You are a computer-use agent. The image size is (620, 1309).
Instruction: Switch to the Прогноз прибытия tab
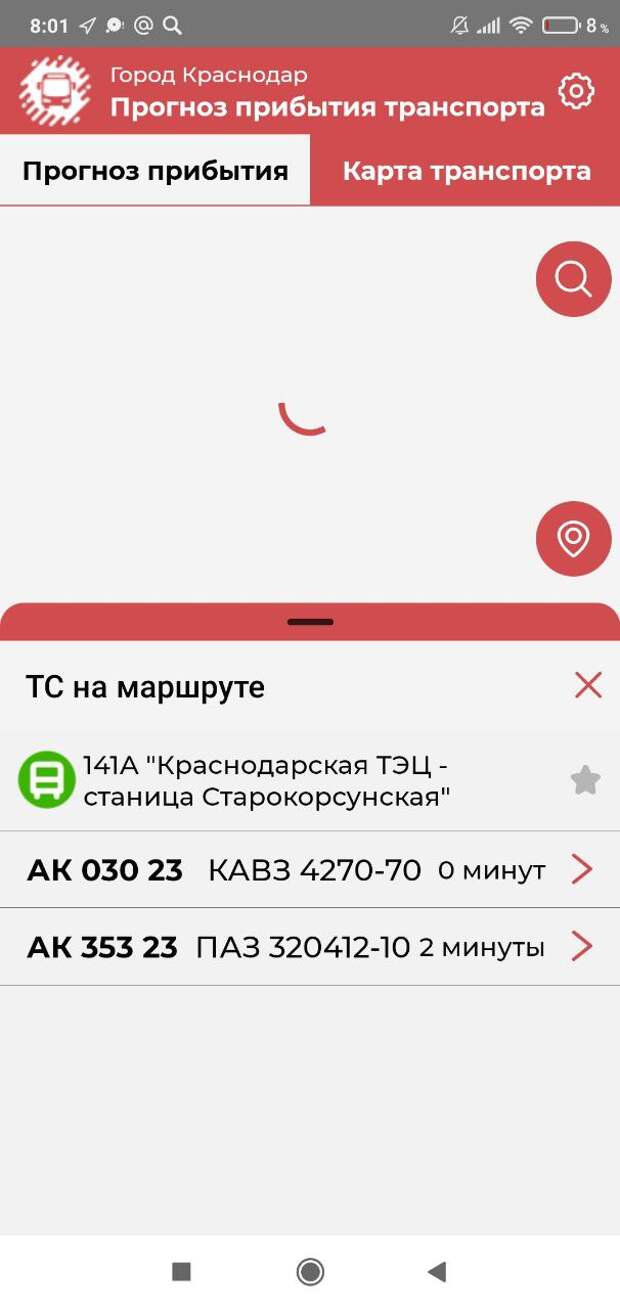[155, 170]
